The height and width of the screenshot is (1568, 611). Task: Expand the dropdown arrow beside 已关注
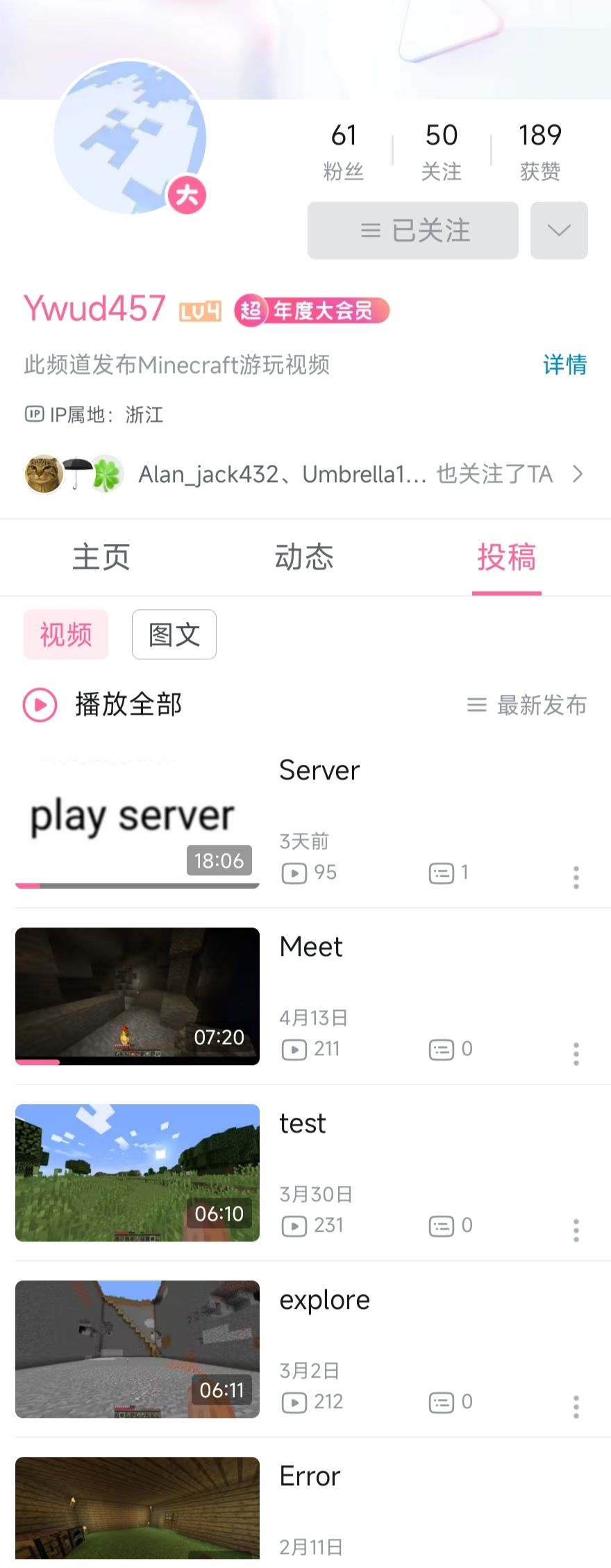tap(559, 231)
